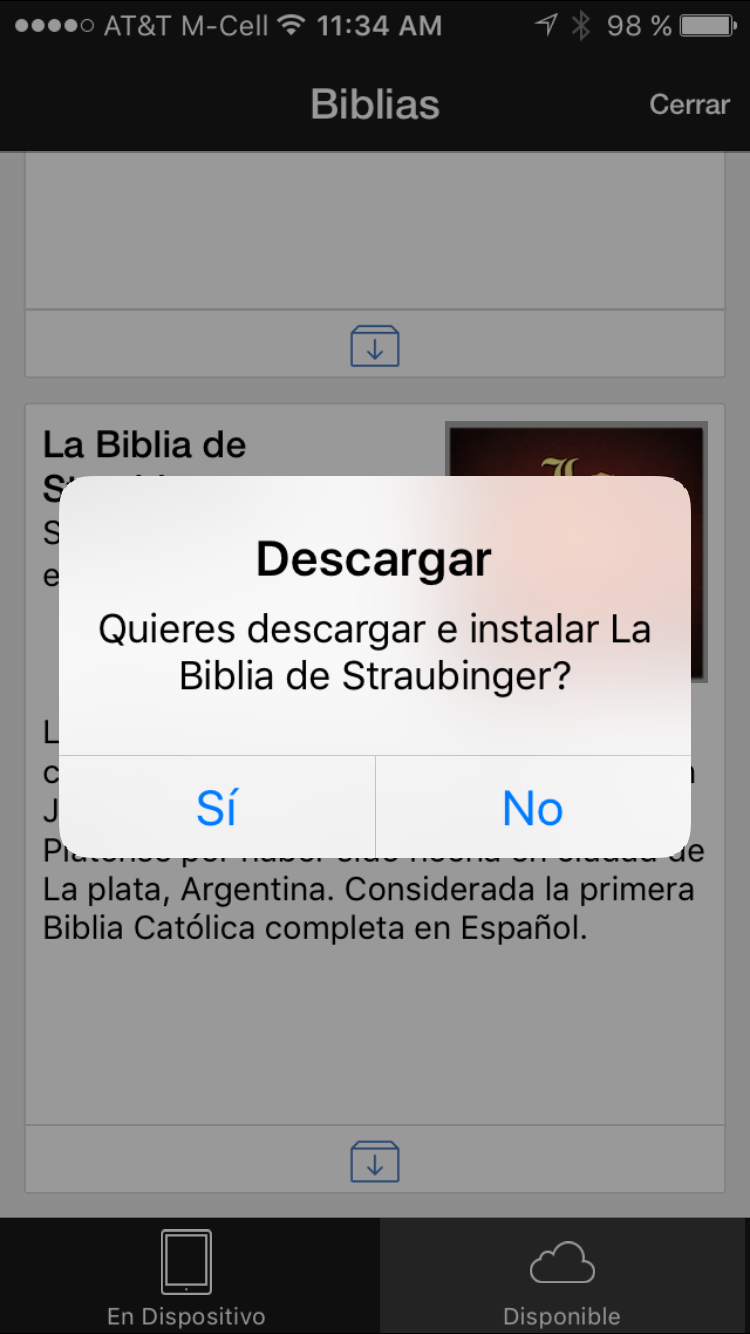Image resolution: width=750 pixels, height=1334 pixels.
Task: Select the Disponible tab
Action: coord(562,1277)
